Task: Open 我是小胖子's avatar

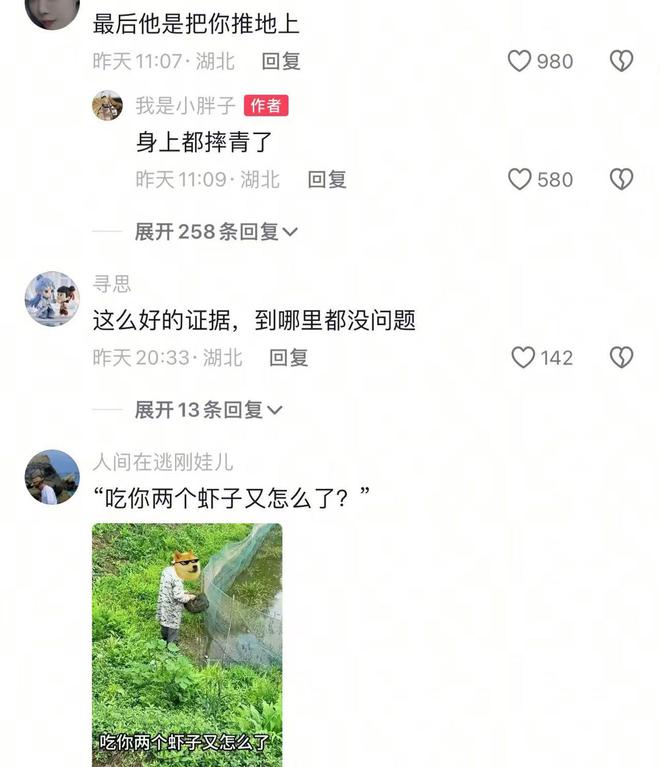Action: (107, 105)
